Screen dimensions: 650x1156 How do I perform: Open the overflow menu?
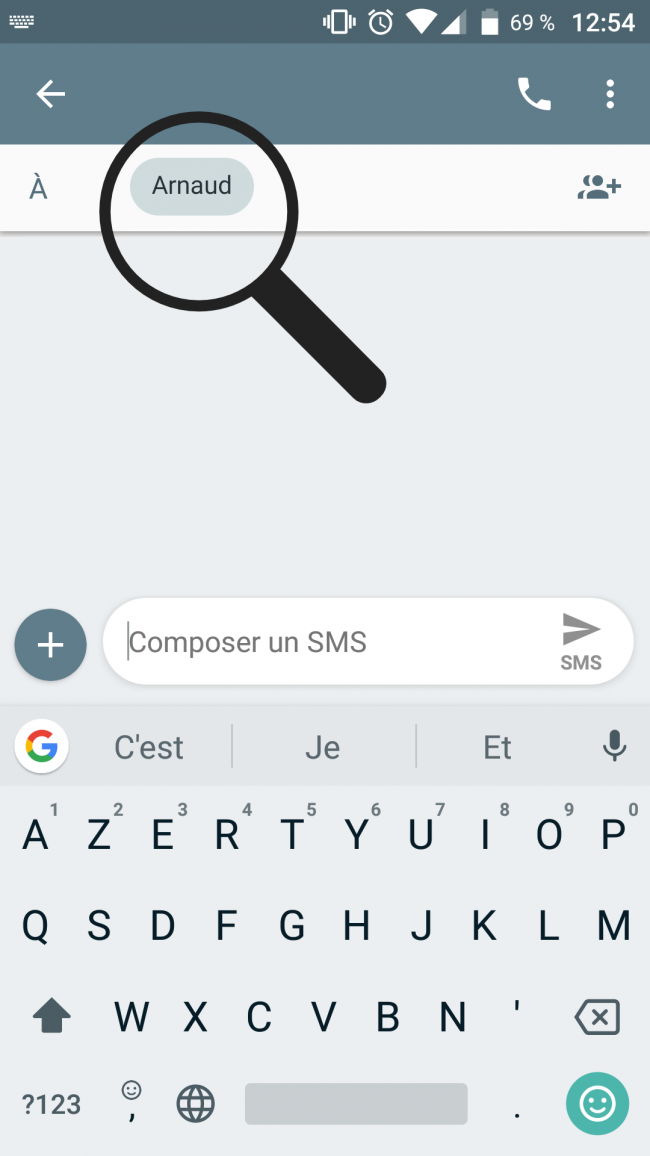tap(610, 94)
